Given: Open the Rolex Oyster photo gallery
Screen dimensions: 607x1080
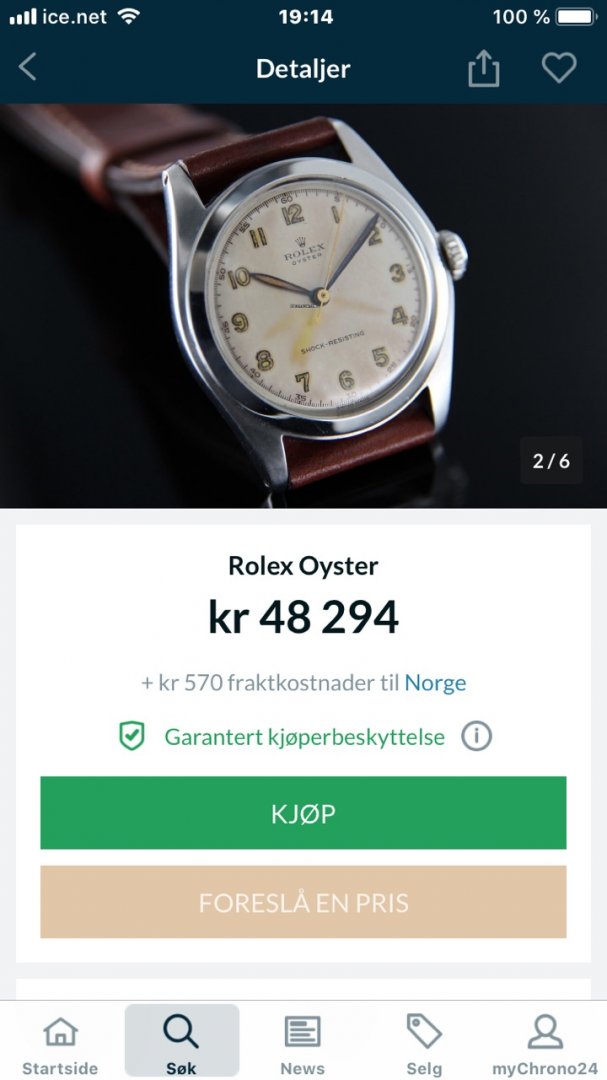Looking at the screenshot, I should 303,305.
